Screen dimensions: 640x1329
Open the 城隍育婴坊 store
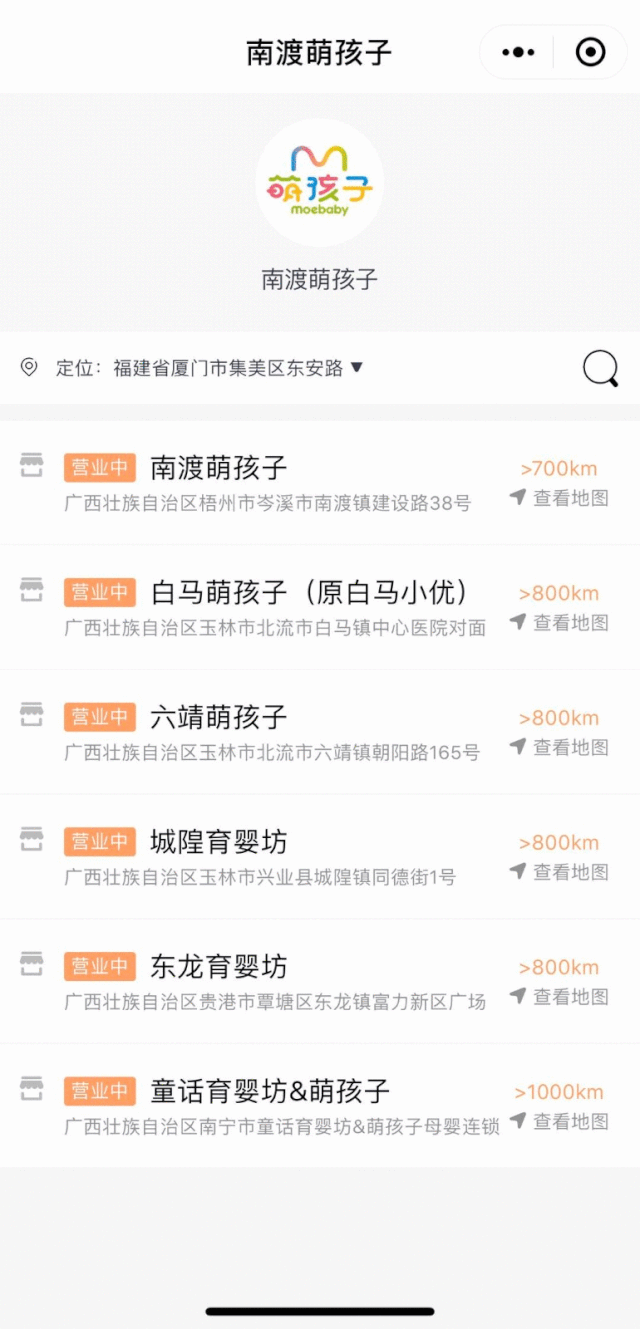219,842
